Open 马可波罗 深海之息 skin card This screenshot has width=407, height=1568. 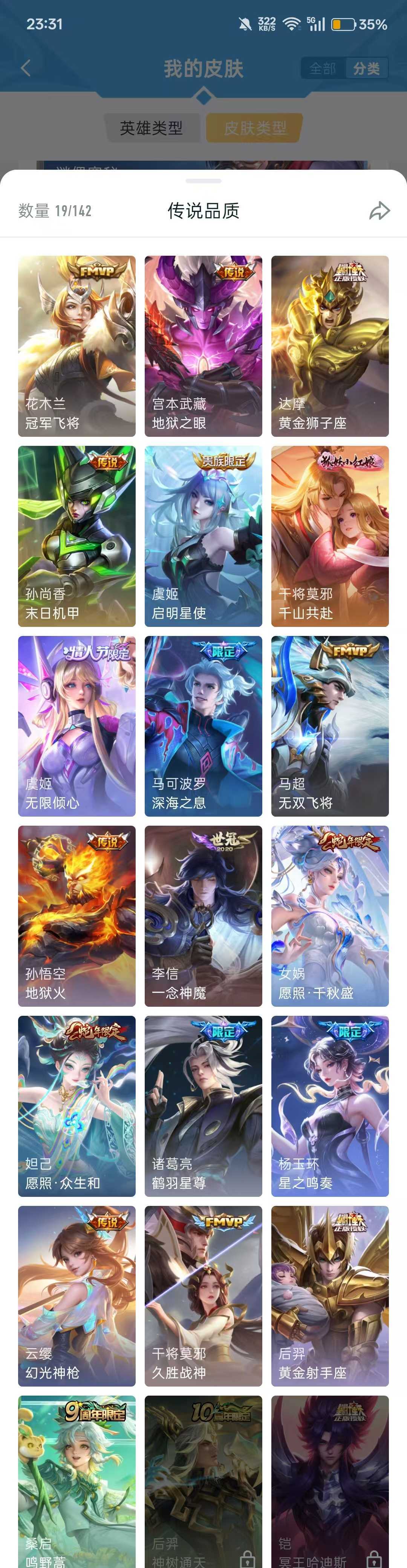coord(203,726)
